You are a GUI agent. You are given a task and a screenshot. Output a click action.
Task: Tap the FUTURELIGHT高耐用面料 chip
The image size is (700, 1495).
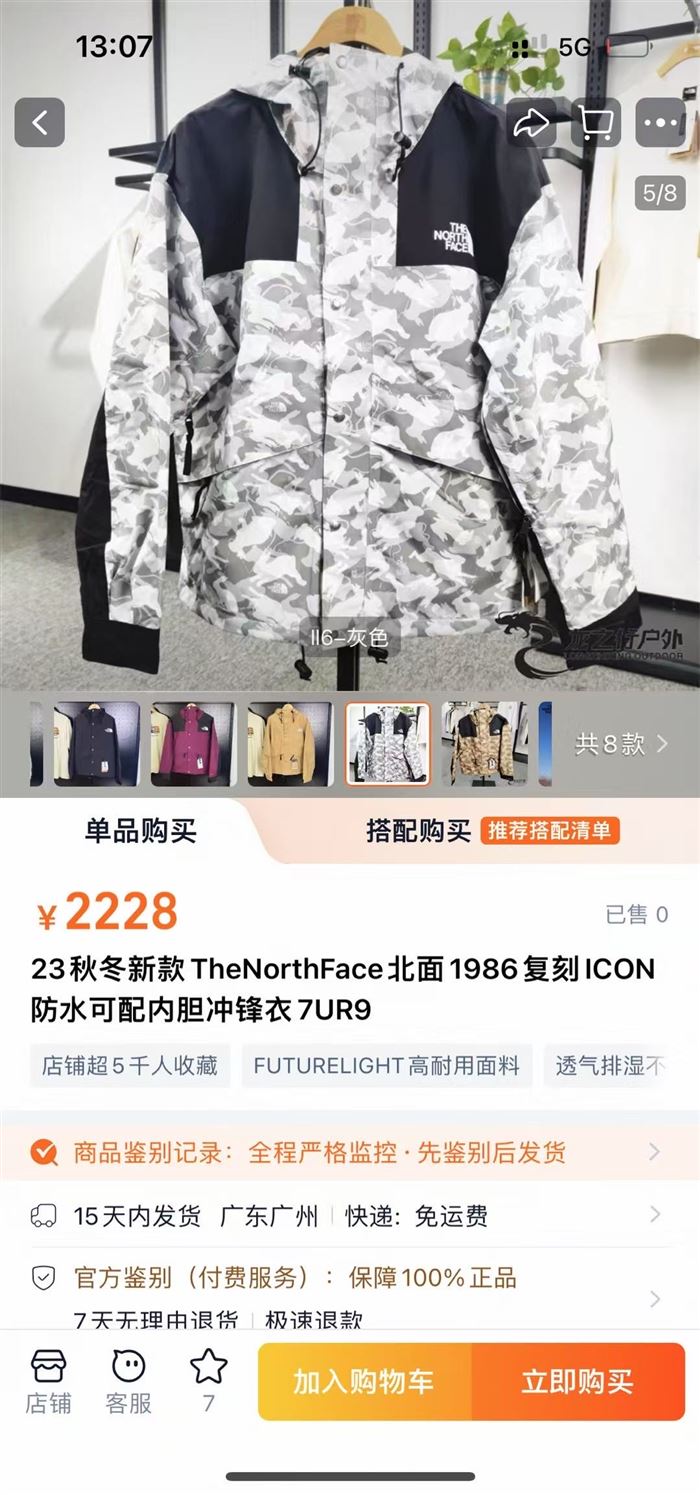click(x=387, y=1066)
